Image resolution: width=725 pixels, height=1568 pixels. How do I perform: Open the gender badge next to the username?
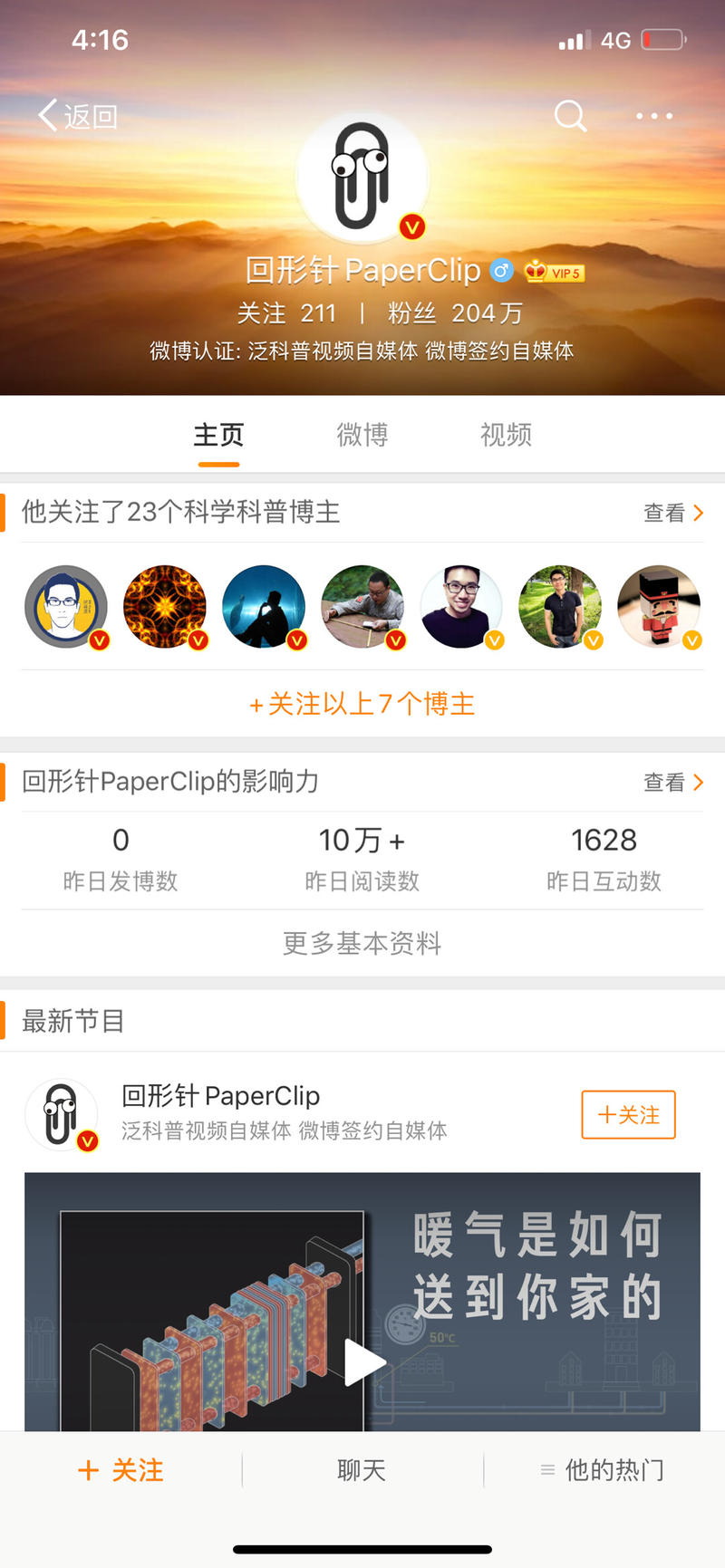coord(500,270)
